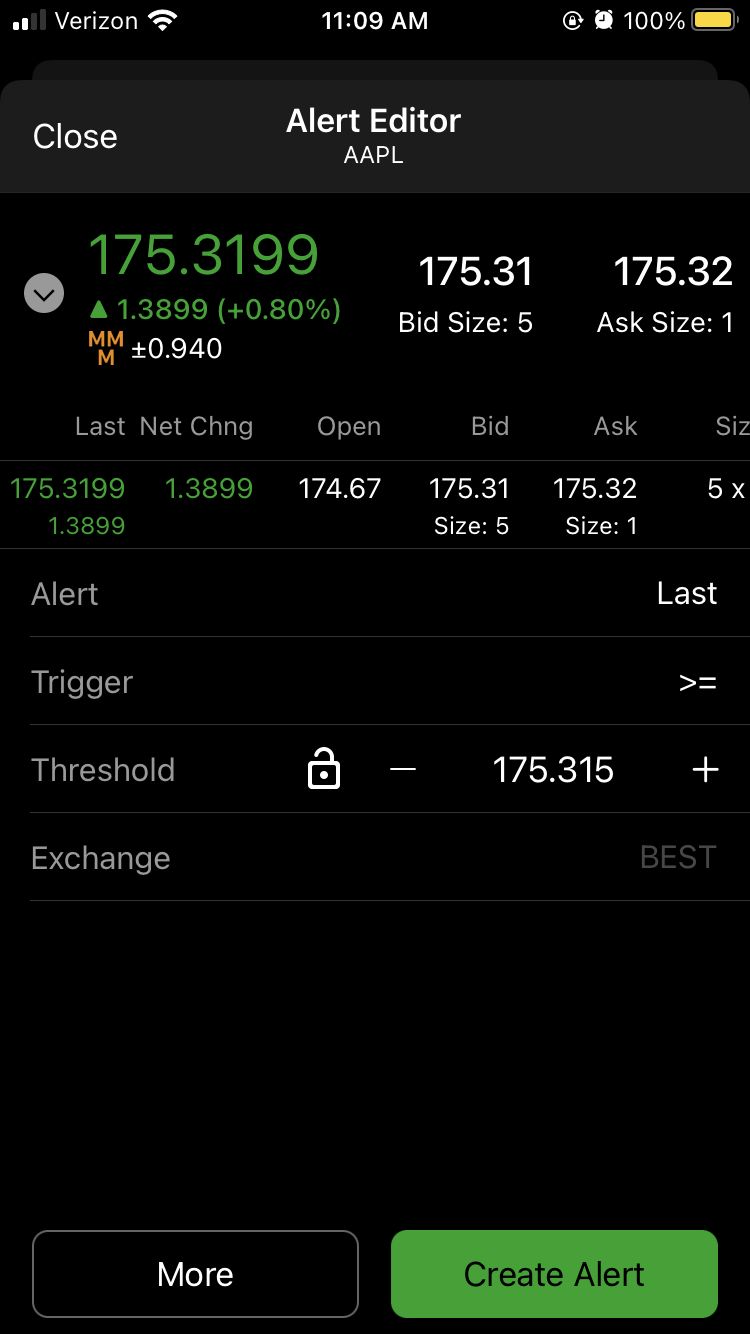Change the Alert type from Last
750x1334 pixels.
click(686, 594)
